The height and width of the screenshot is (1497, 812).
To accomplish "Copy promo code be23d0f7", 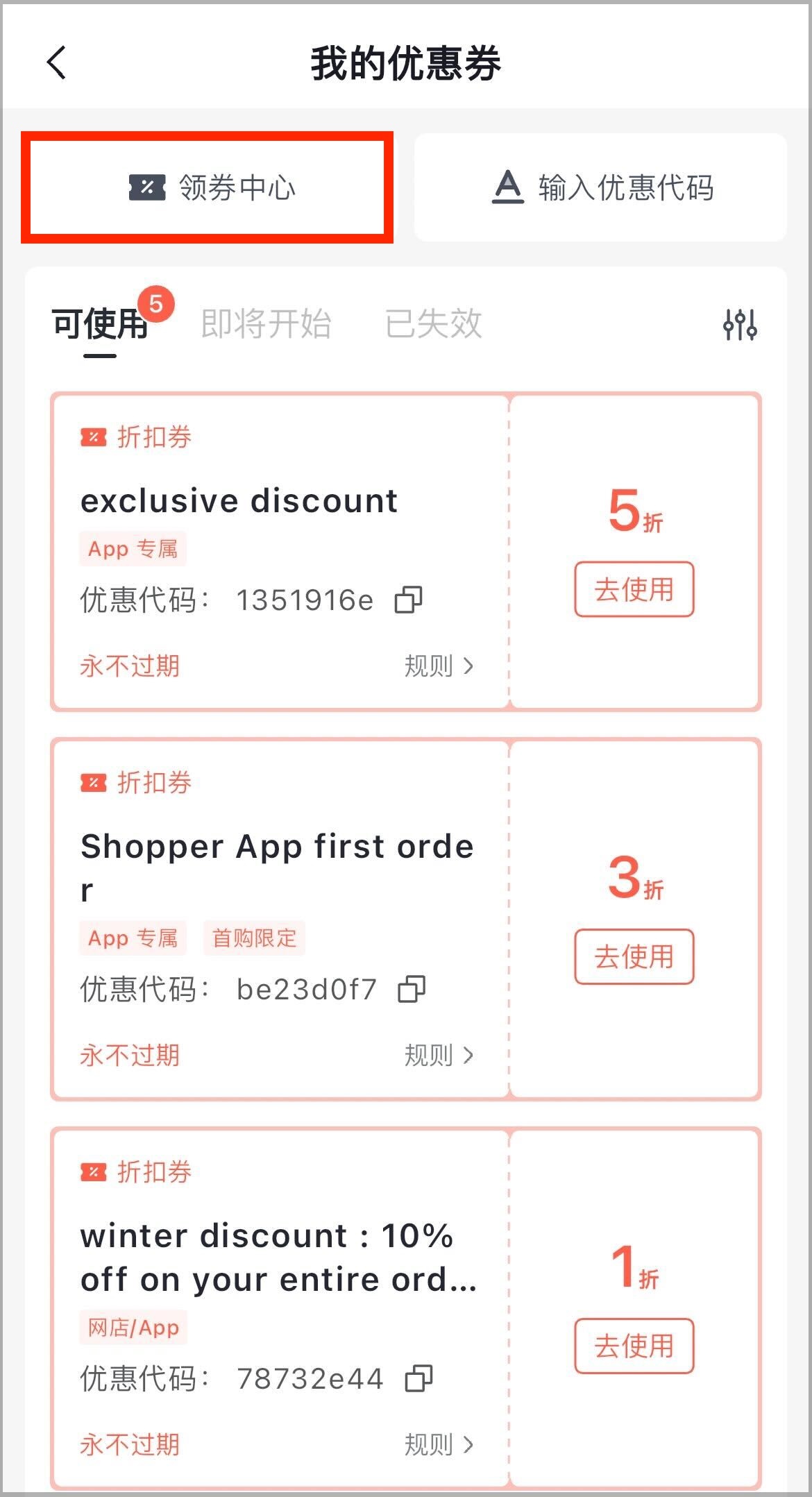I will pos(412,989).
